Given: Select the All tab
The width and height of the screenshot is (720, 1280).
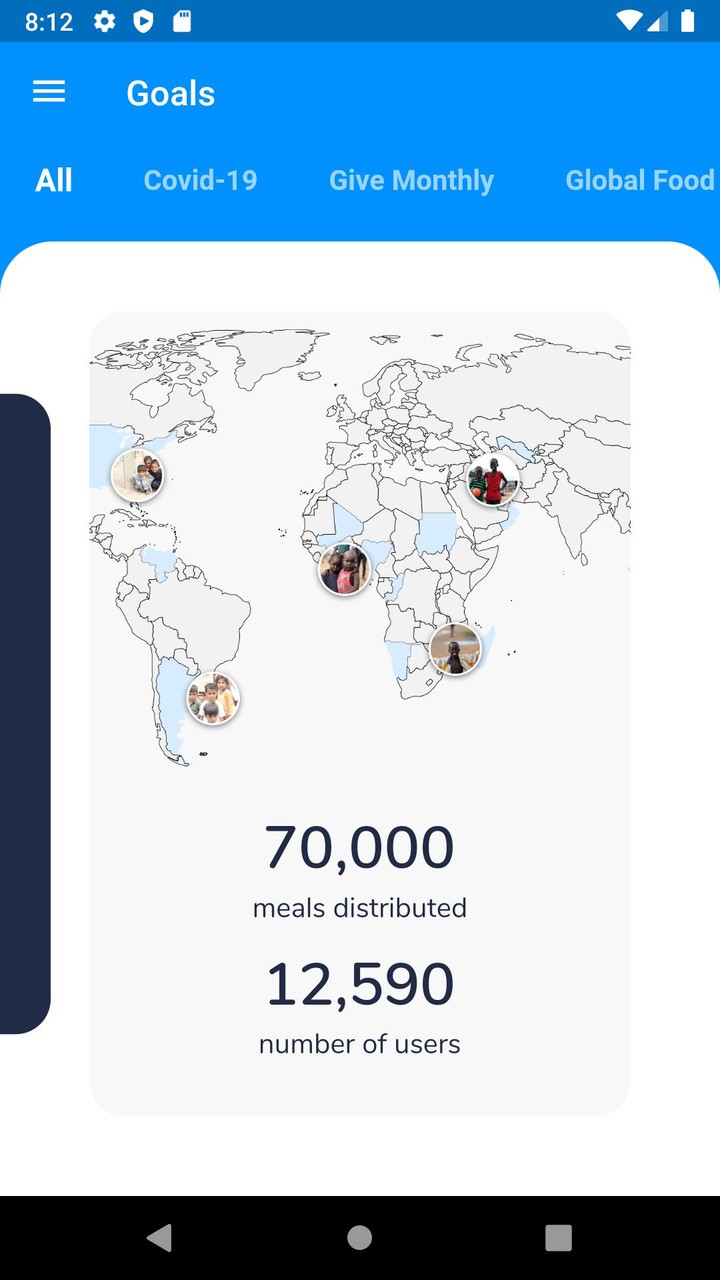Looking at the screenshot, I should point(54,180).
